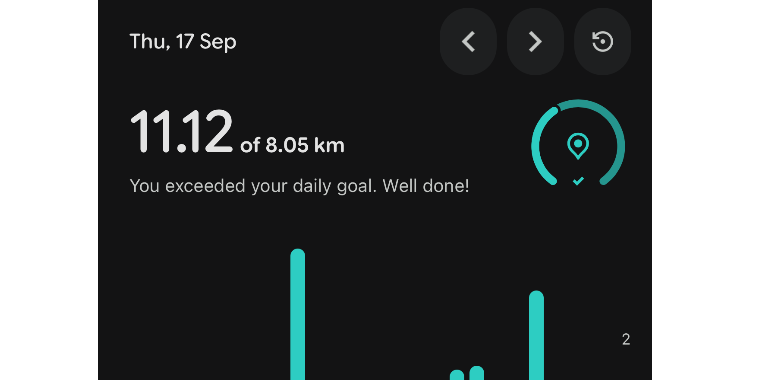
Task: Tap the reset to today icon
Action: click(x=602, y=42)
